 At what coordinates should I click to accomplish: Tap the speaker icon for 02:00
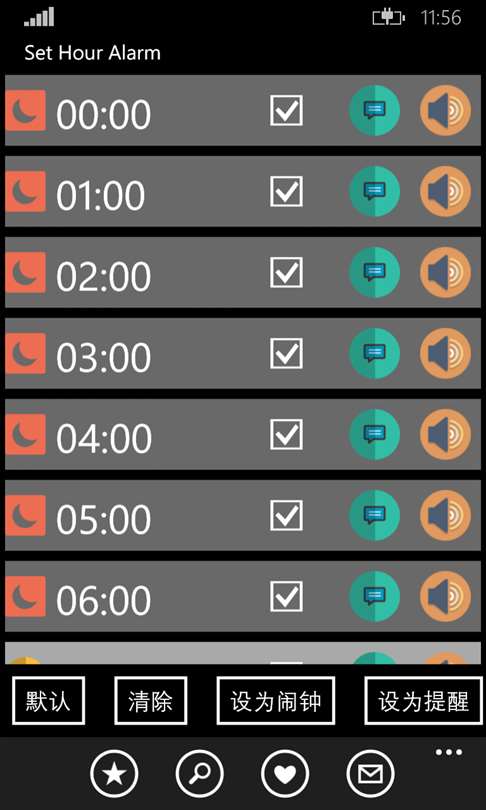445,272
